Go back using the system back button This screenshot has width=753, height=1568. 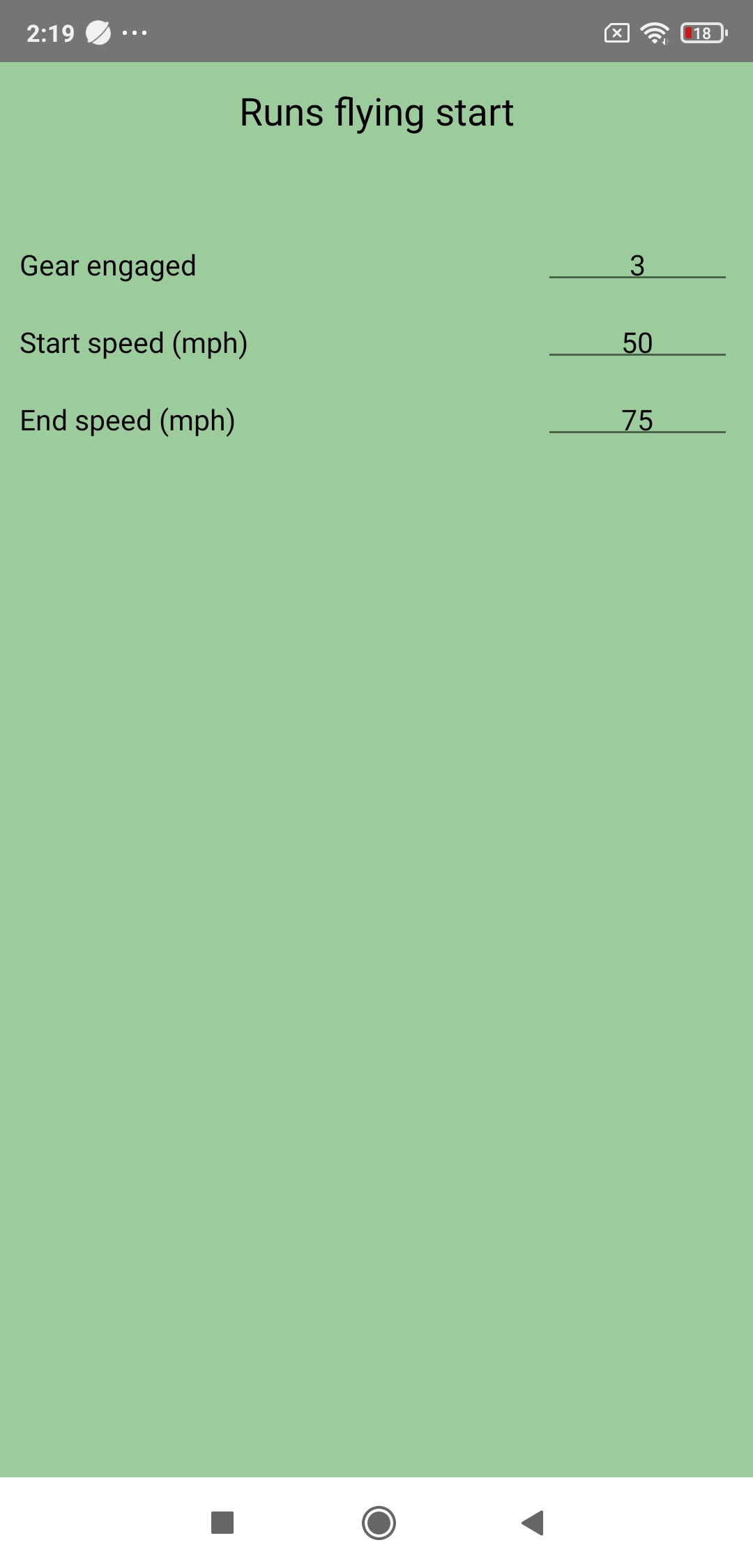533,1523
